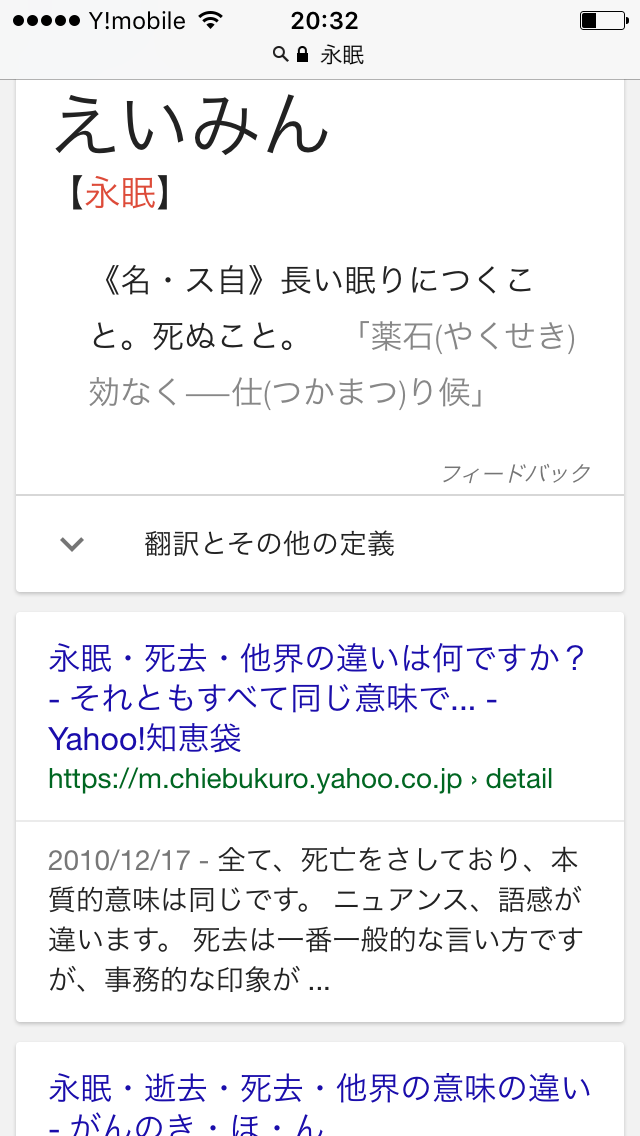Open the 永眠・逝去・死去・他界の意味の違い result

320,1106
